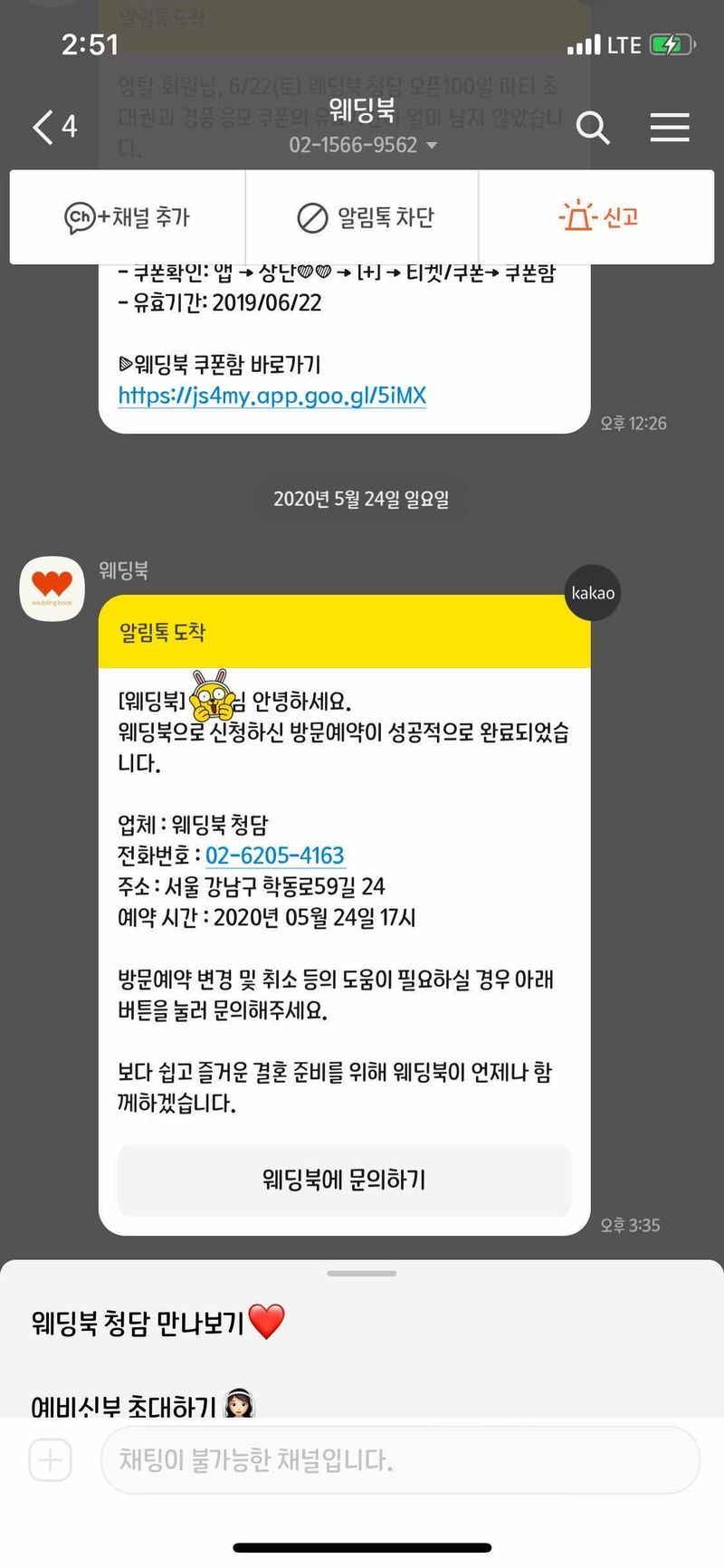Add the 웨딩북 channel (채널 추가)
Screen dimensions: 724x1568
pos(128,217)
